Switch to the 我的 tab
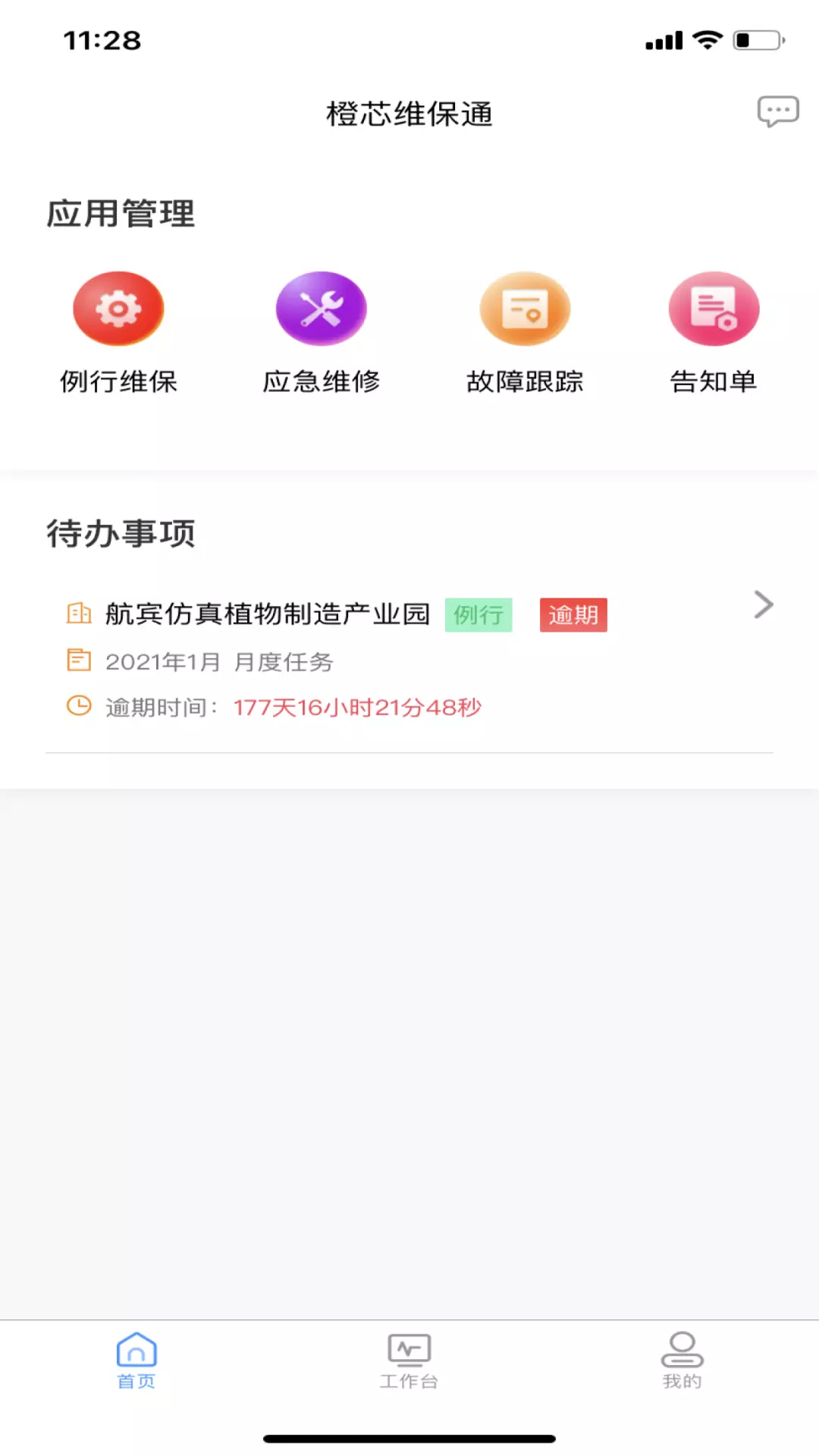Viewport: 819px width, 1456px height. 682,1361
